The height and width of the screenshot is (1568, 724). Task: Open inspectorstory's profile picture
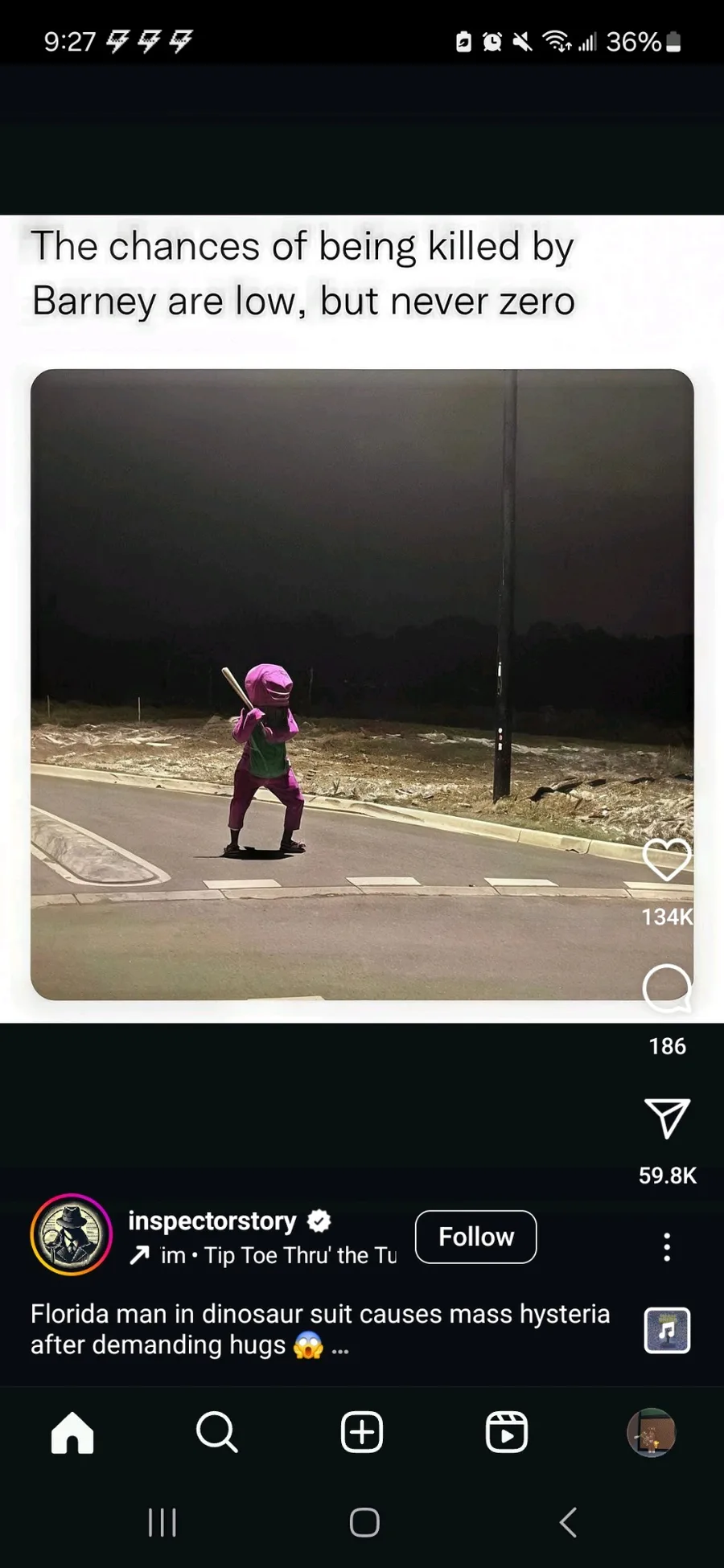[x=71, y=1234]
